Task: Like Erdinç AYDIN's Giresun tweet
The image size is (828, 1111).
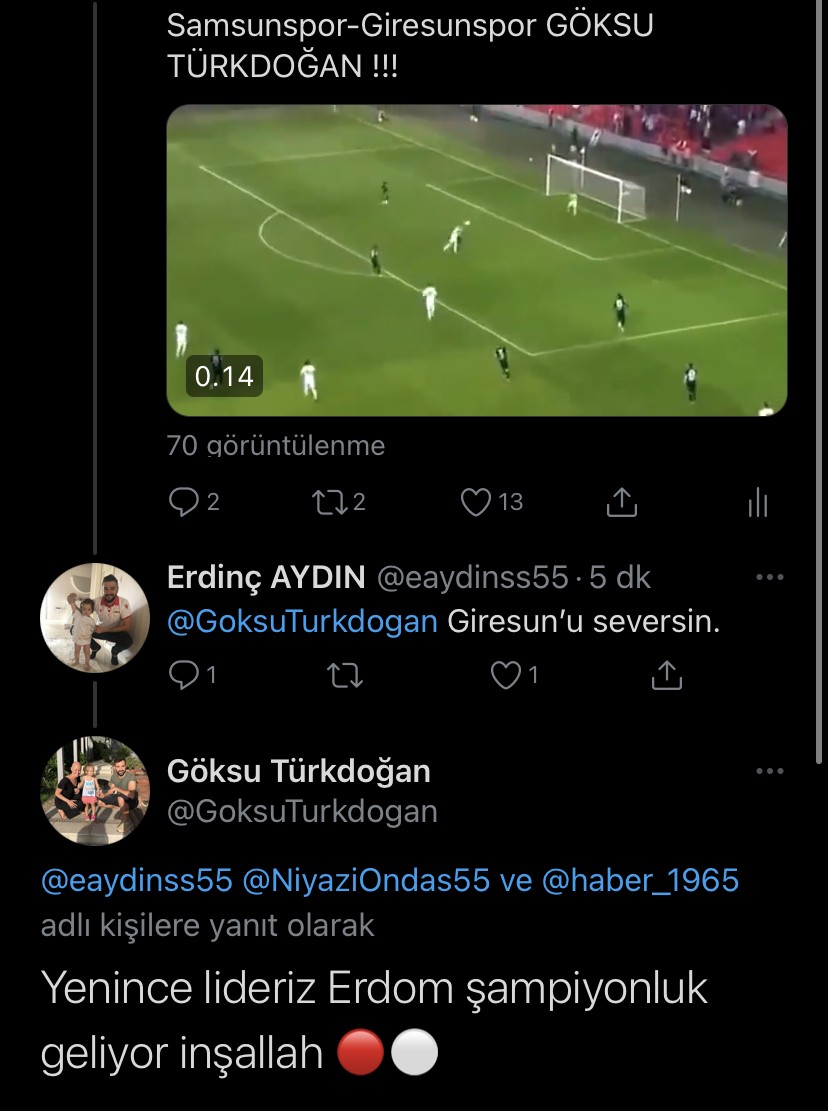Action: (x=505, y=677)
